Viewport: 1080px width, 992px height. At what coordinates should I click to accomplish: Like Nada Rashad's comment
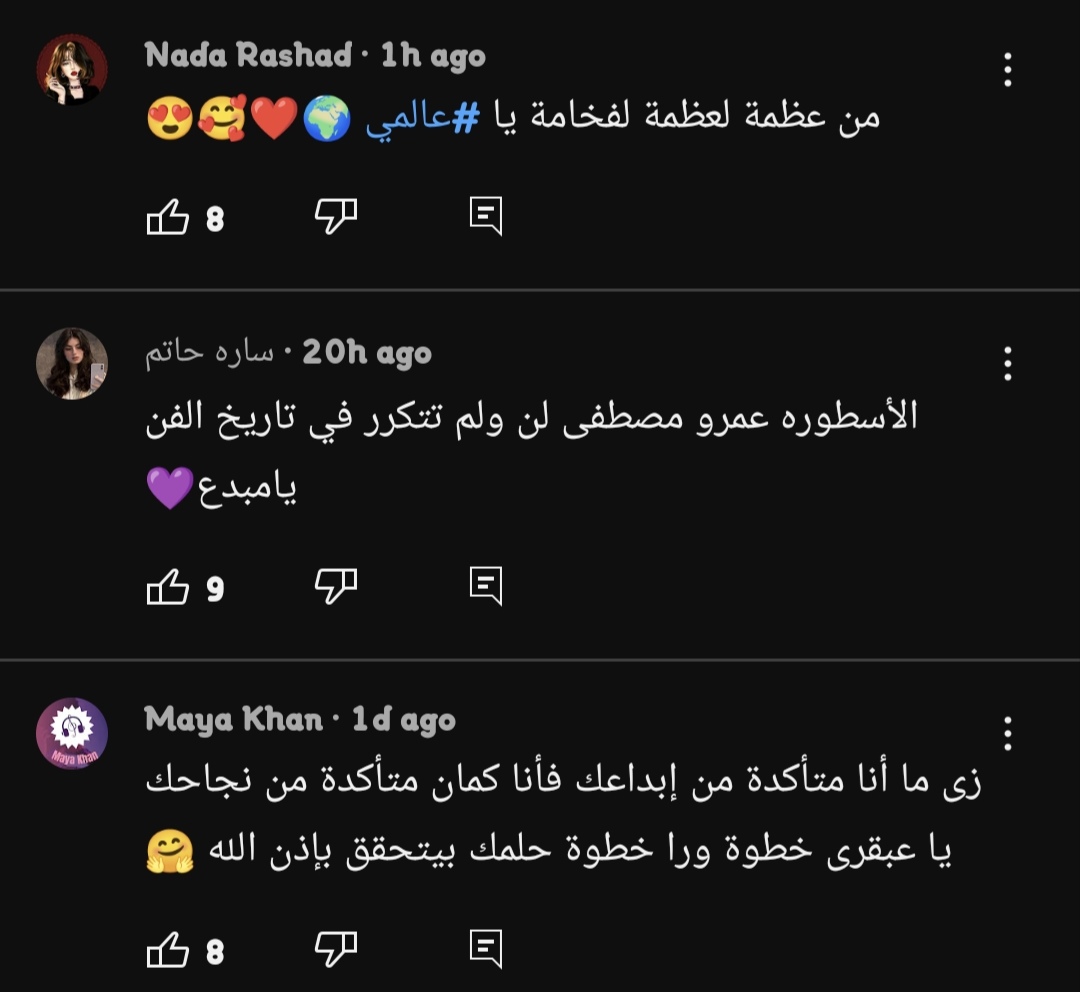tap(168, 217)
